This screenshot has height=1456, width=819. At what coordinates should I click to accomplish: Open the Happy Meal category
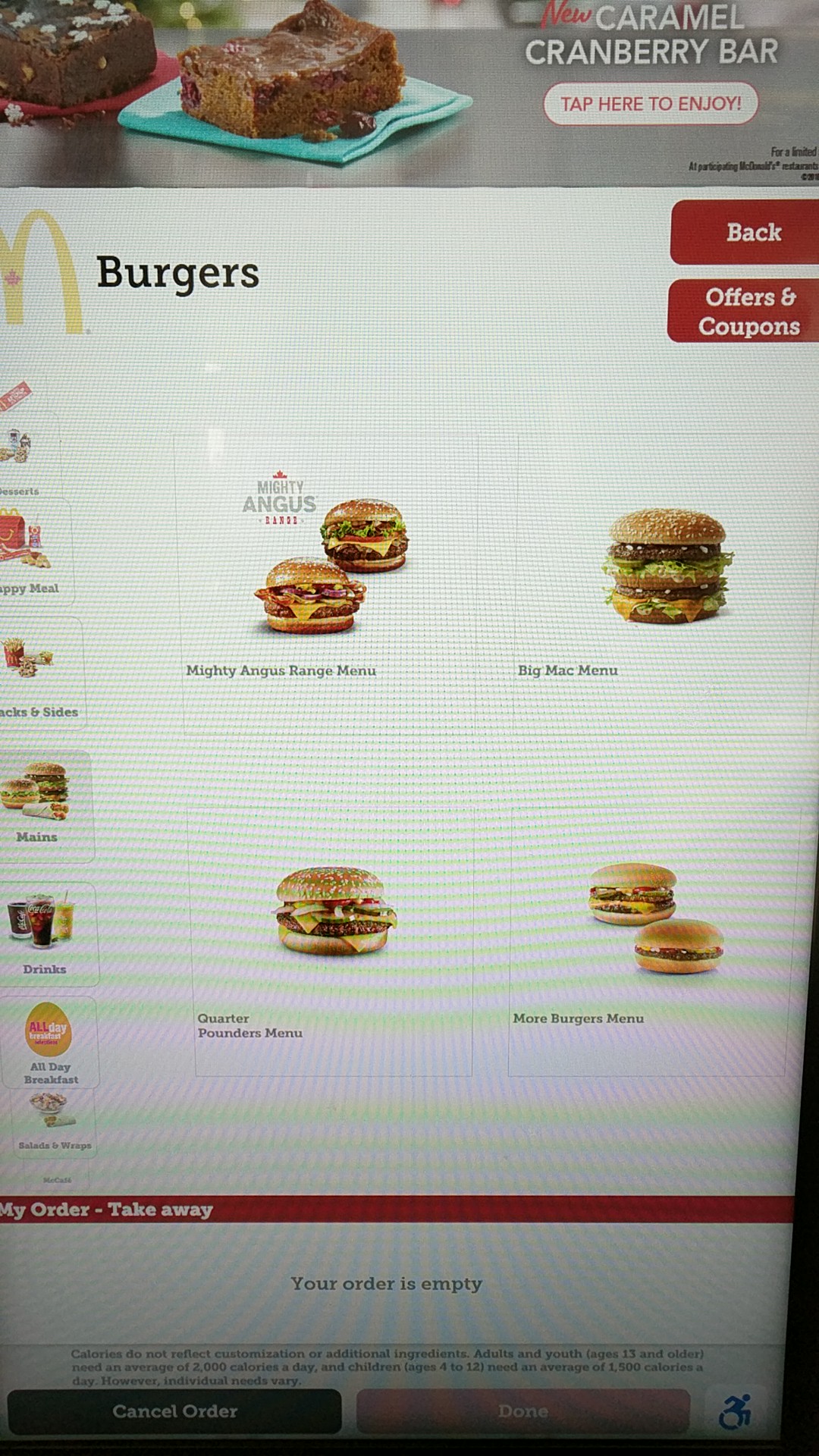(x=29, y=554)
